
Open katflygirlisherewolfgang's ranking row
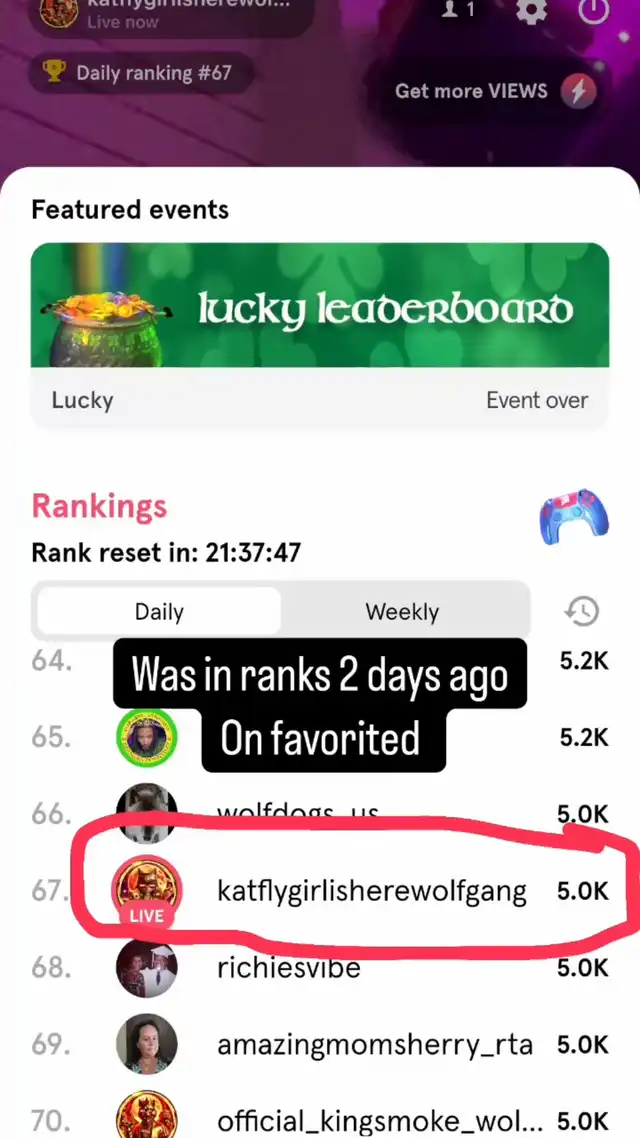(x=320, y=891)
